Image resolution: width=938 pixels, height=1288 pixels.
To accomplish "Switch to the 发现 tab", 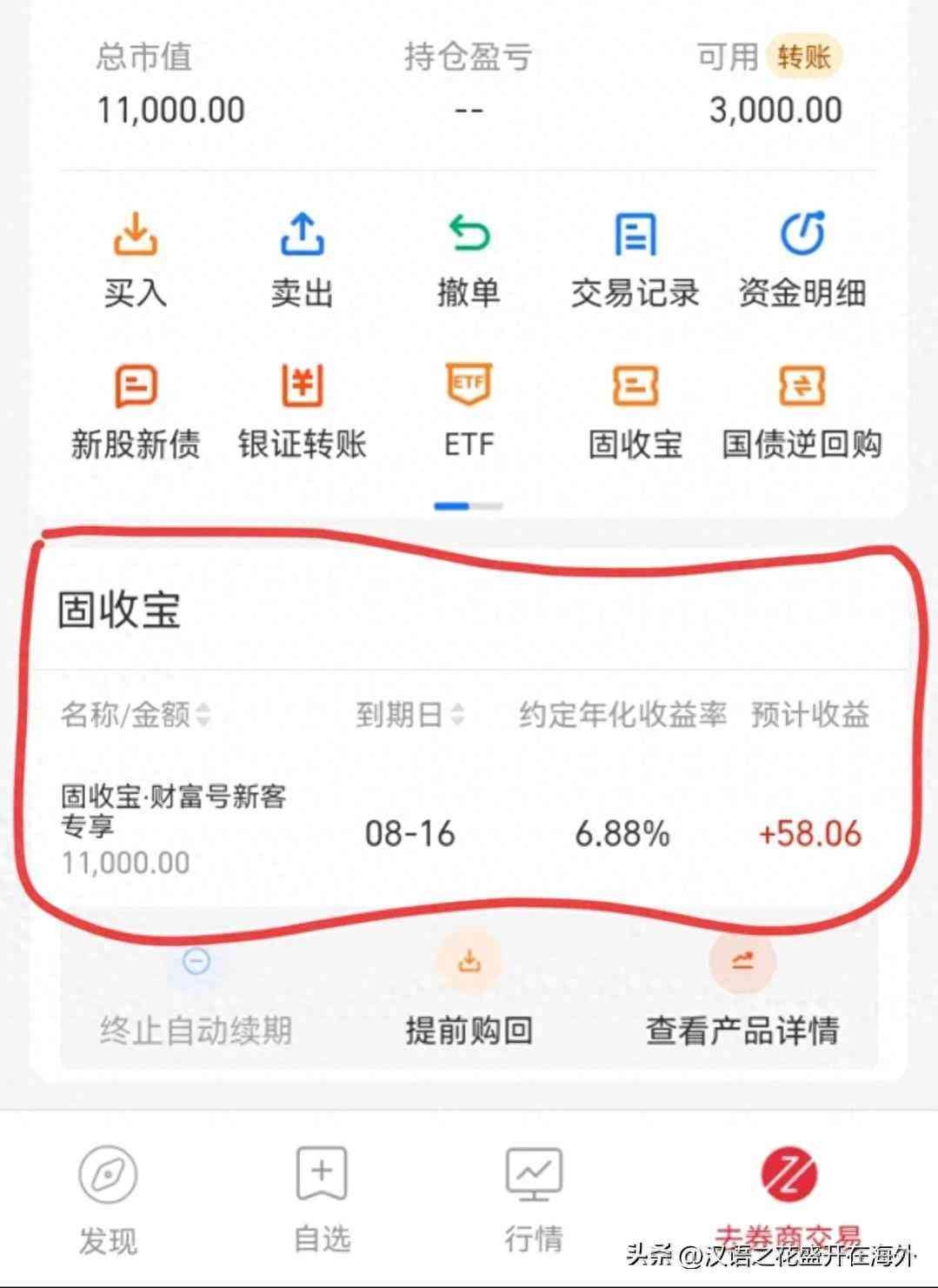I will pos(109,1200).
